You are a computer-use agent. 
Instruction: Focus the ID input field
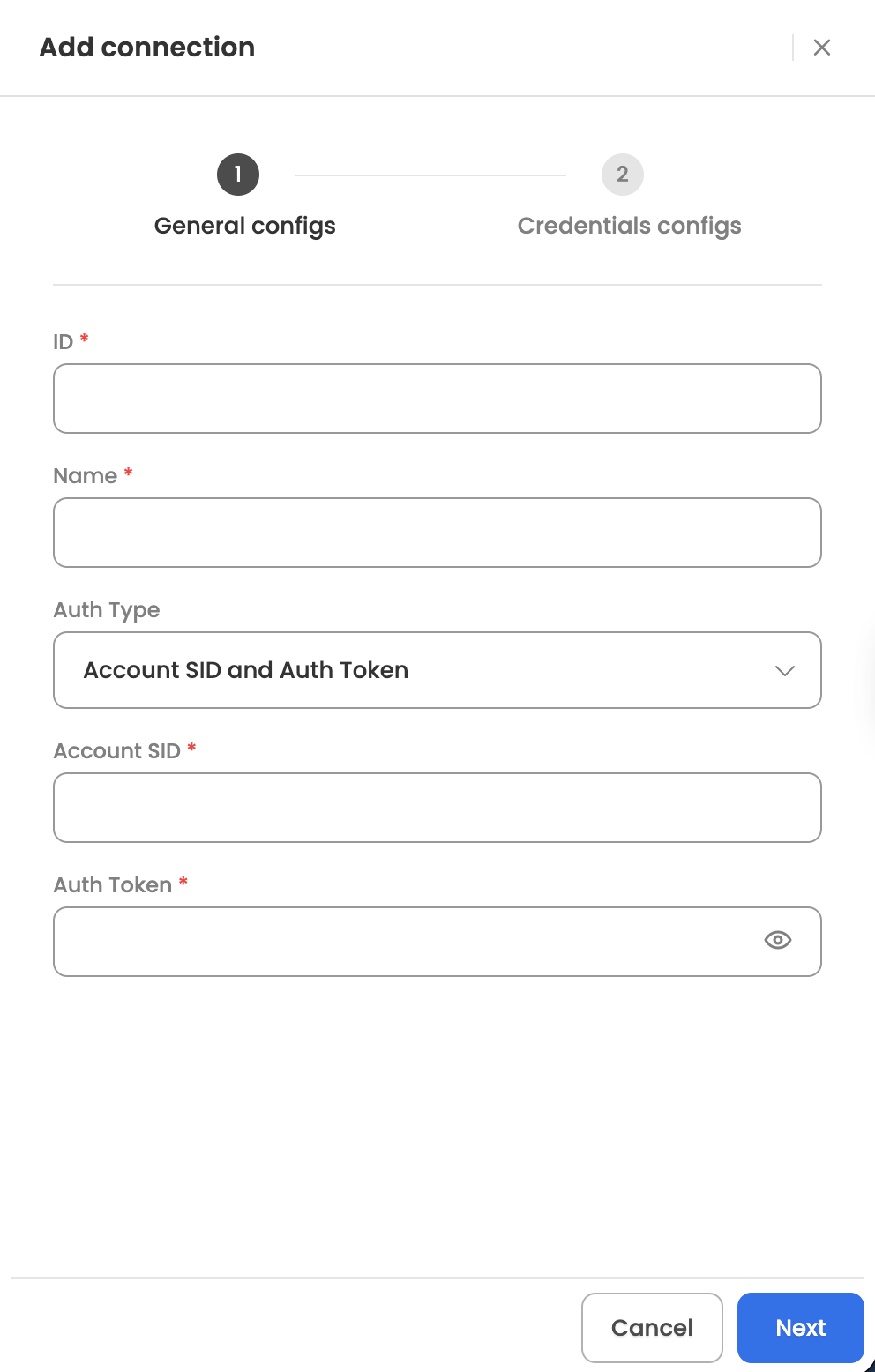point(437,399)
